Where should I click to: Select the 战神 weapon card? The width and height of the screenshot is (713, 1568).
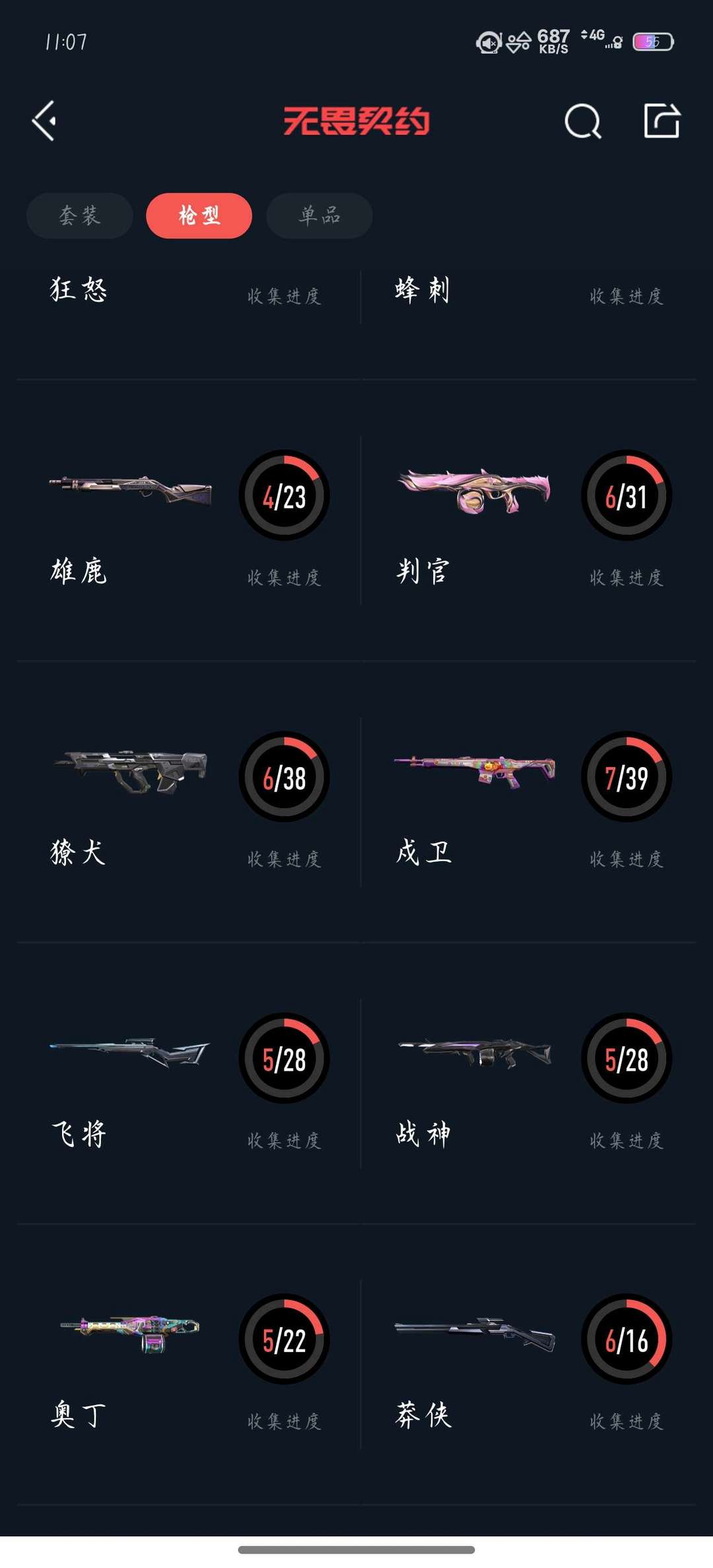point(529,1083)
